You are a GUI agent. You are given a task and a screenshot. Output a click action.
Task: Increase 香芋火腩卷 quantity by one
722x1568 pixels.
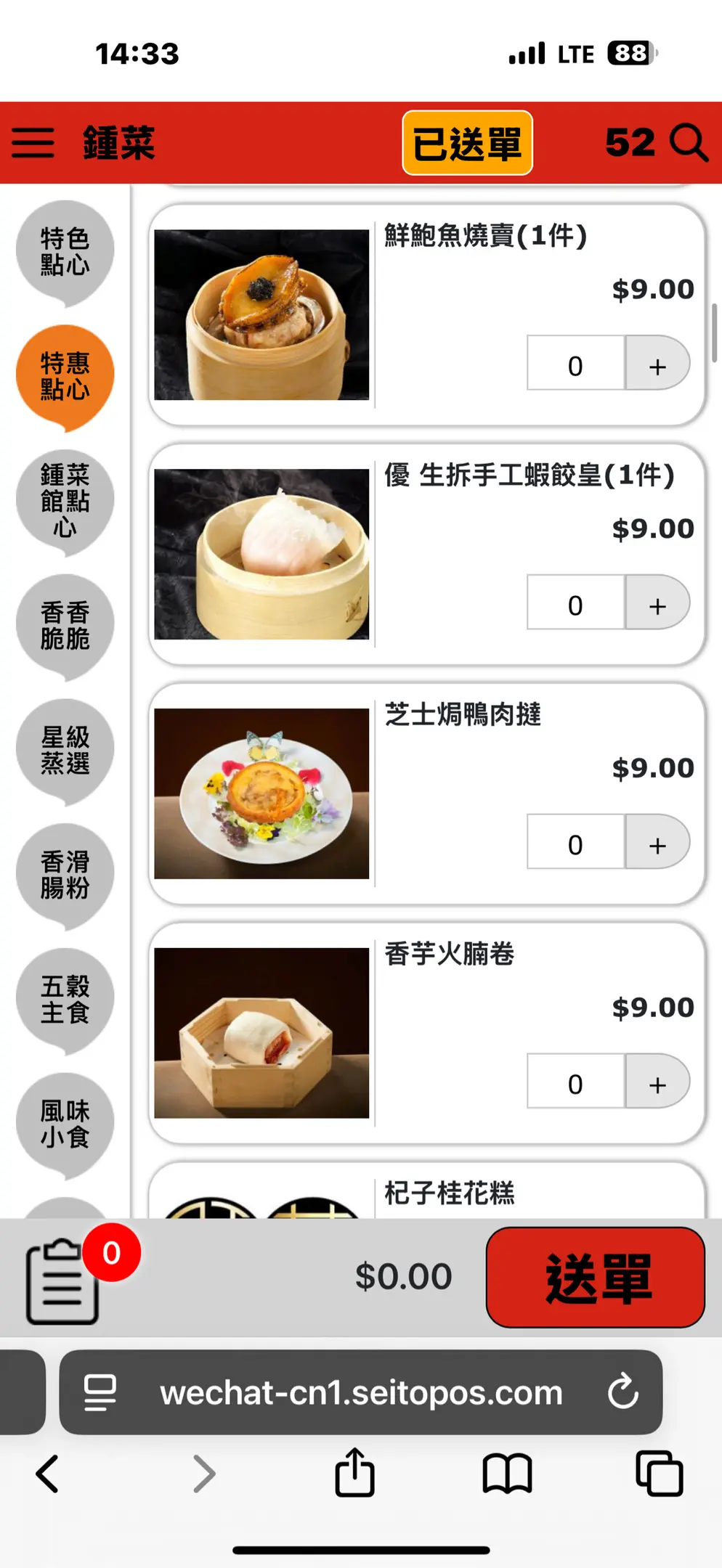pos(657,1082)
